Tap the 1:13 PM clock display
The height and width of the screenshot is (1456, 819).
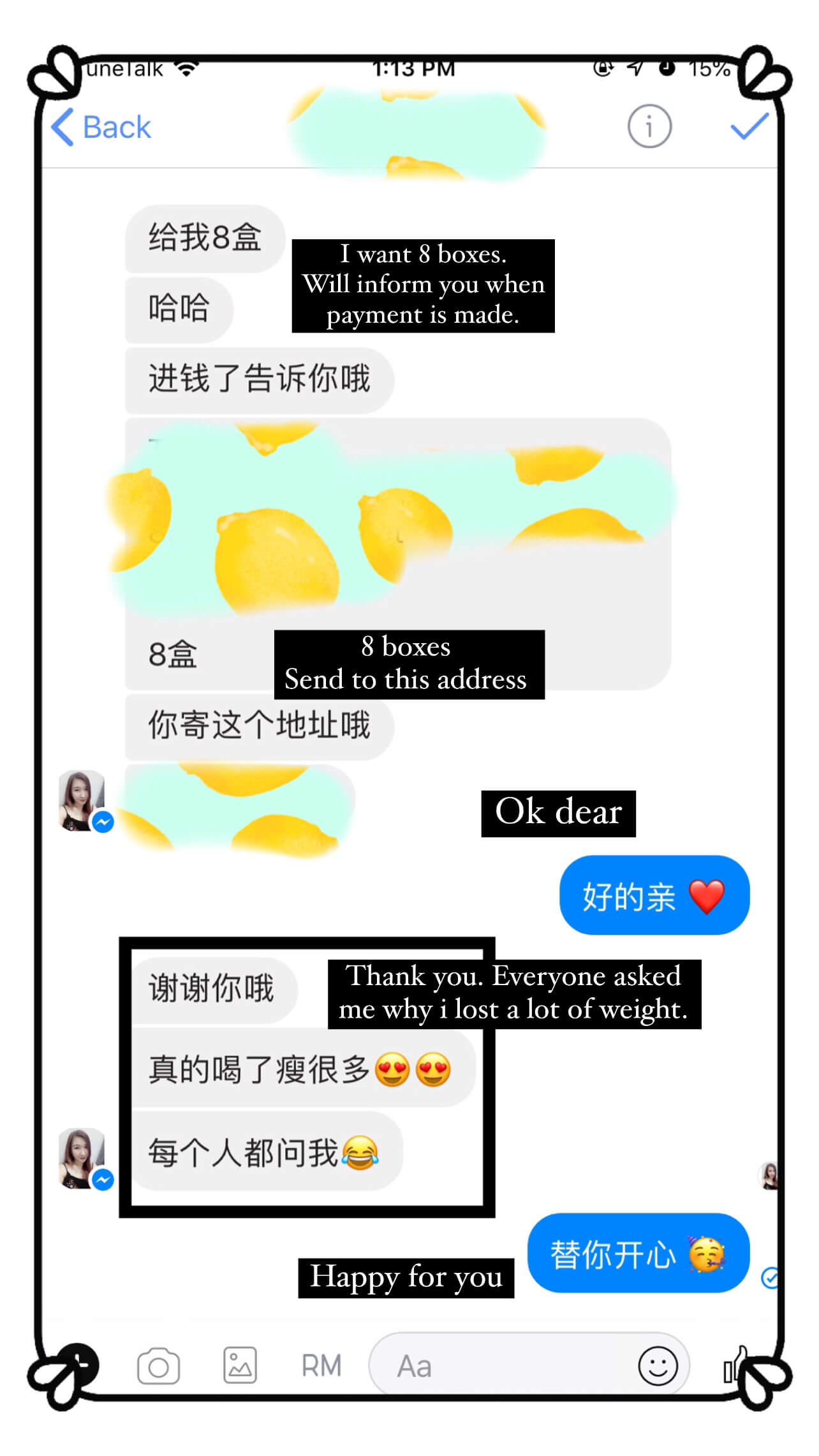[415, 67]
